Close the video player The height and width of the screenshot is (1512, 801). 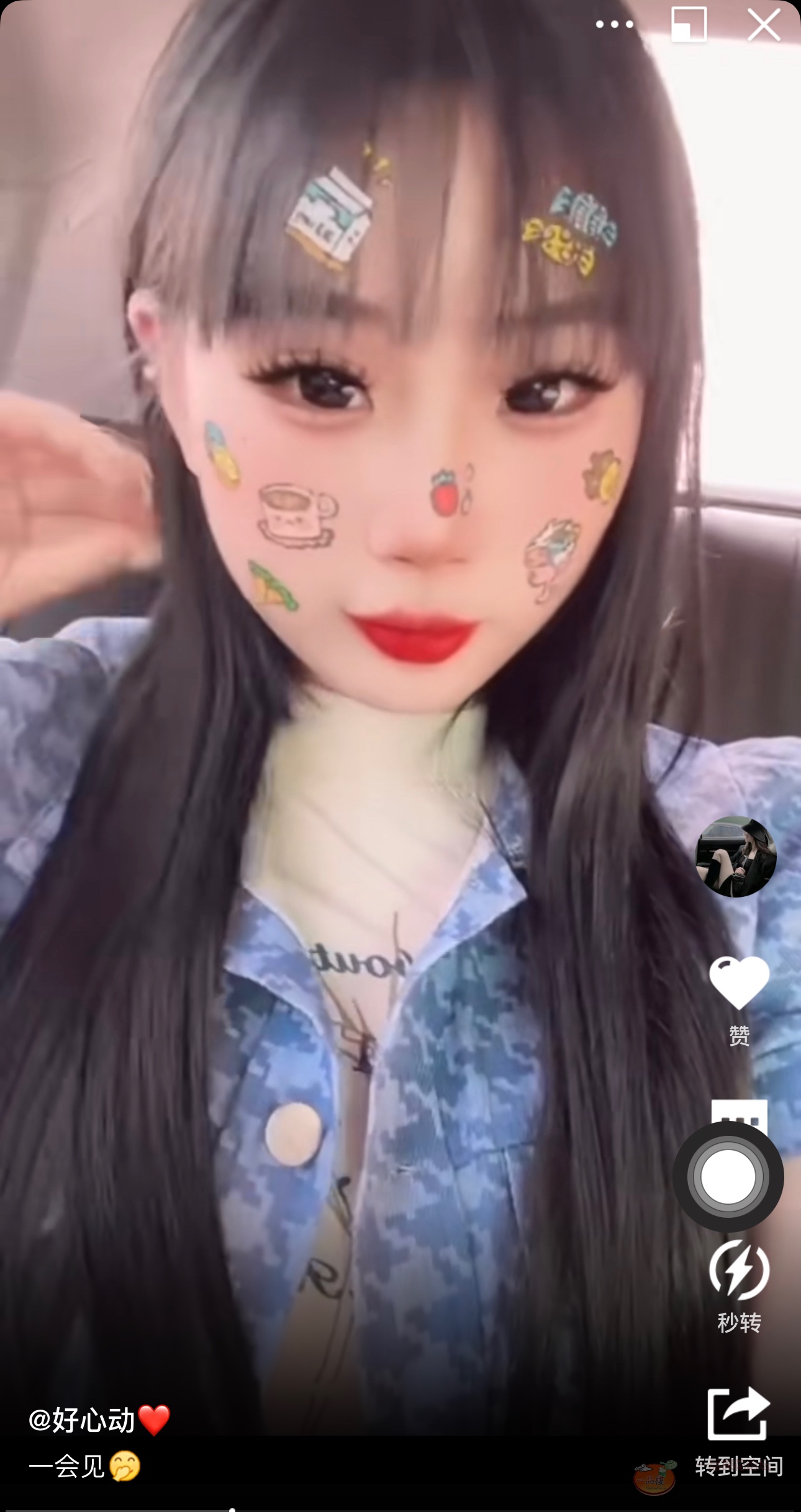point(764,25)
